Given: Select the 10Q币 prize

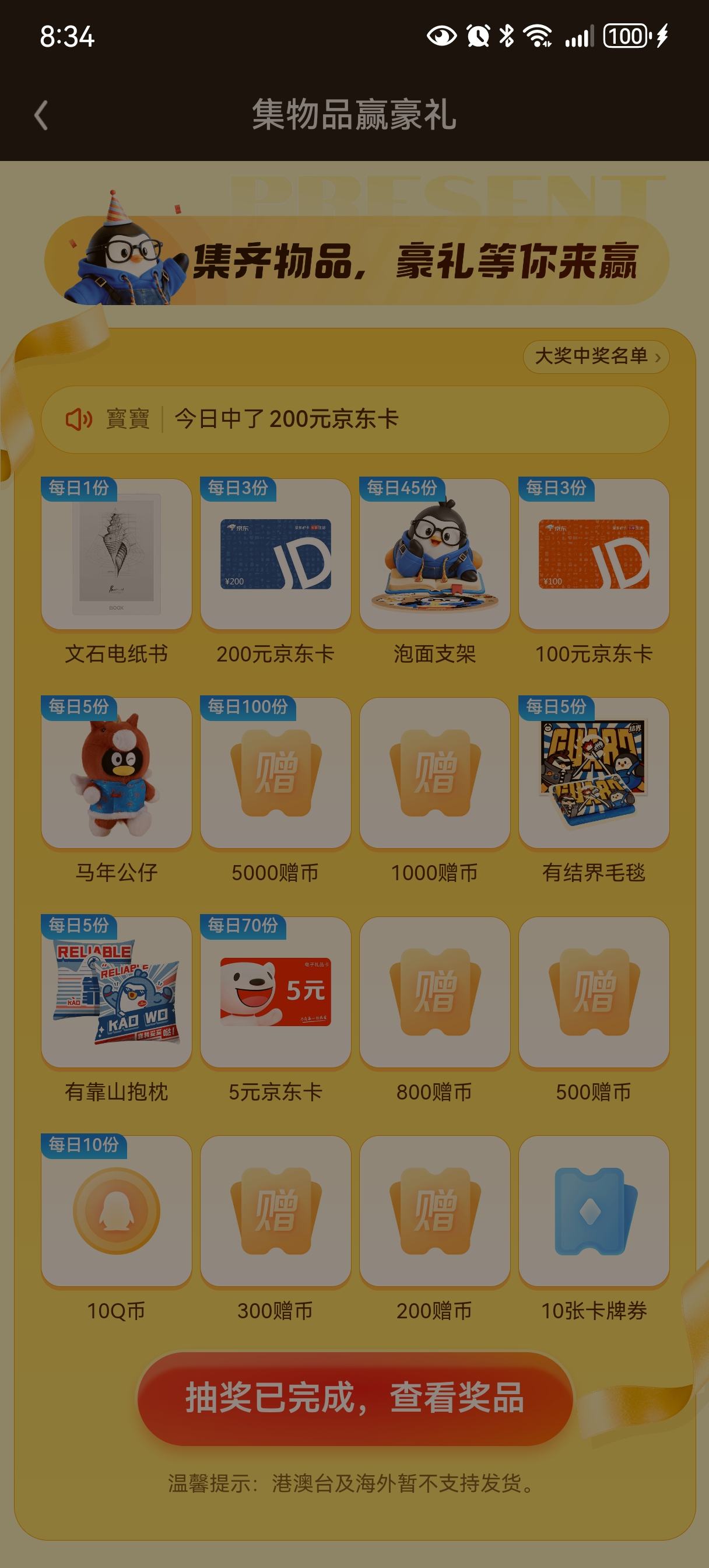Looking at the screenshot, I should pyautogui.click(x=116, y=1212).
